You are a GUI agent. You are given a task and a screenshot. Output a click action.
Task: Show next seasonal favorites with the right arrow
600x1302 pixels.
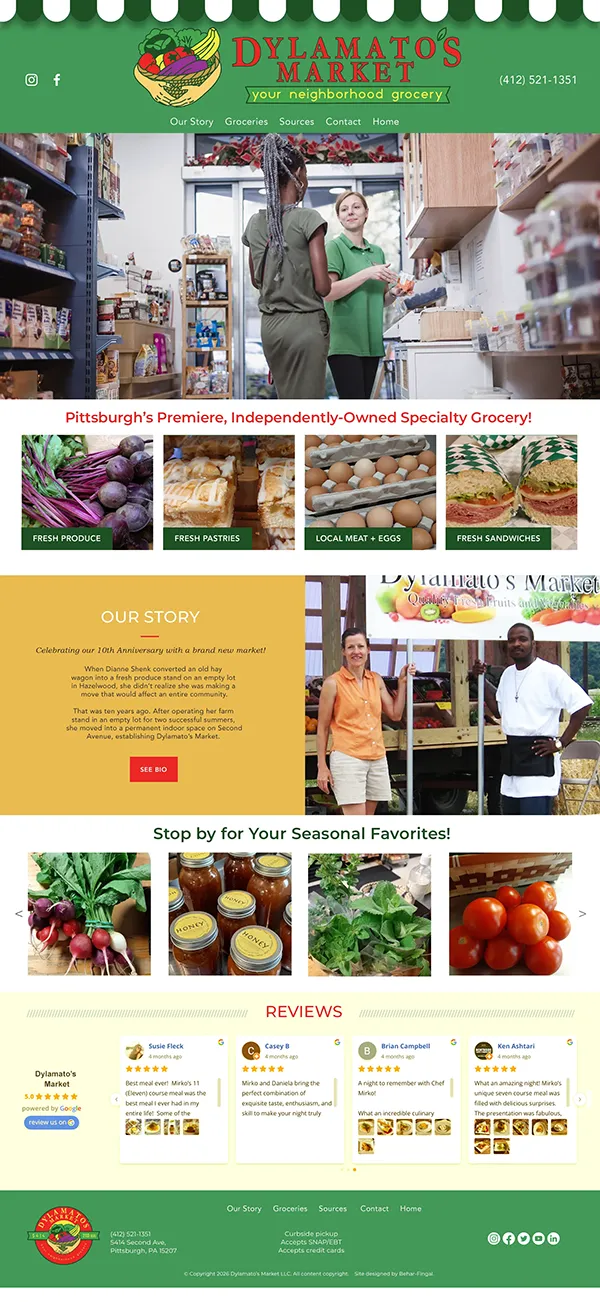pyautogui.click(x=582, y=914)
